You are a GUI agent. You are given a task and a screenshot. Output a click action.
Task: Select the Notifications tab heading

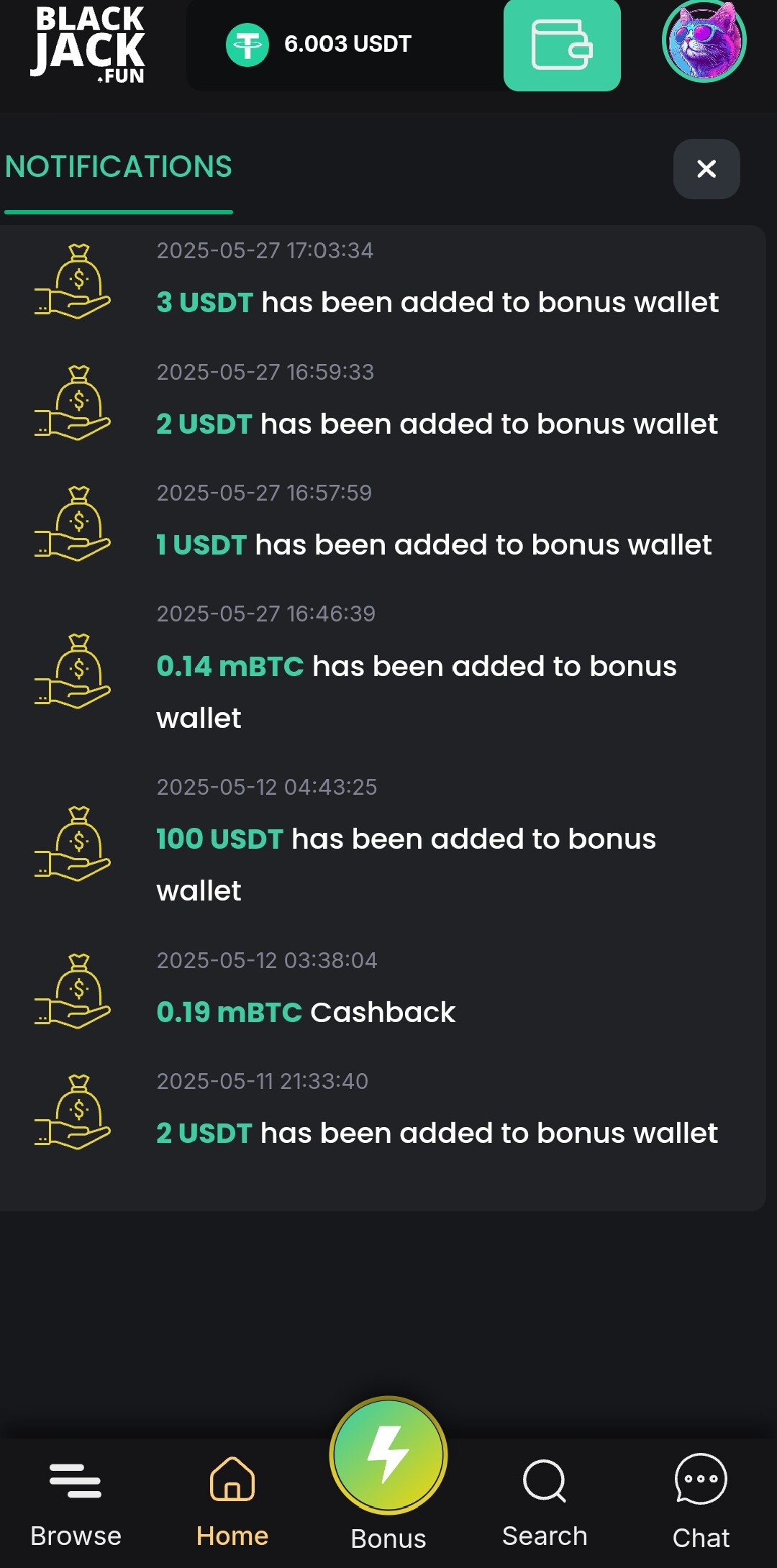pos(119,167)
